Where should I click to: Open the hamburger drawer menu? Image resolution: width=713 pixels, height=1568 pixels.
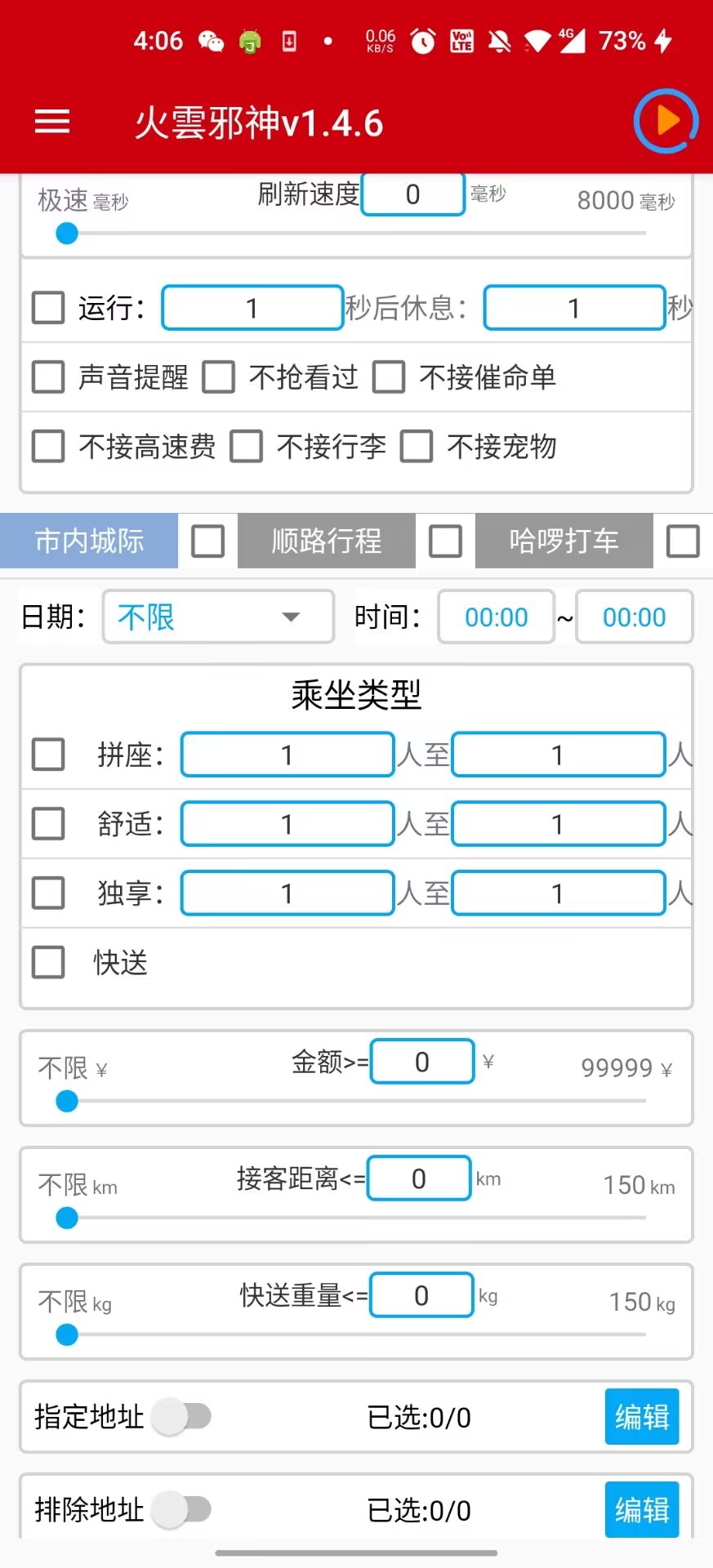tap(52, 122)
